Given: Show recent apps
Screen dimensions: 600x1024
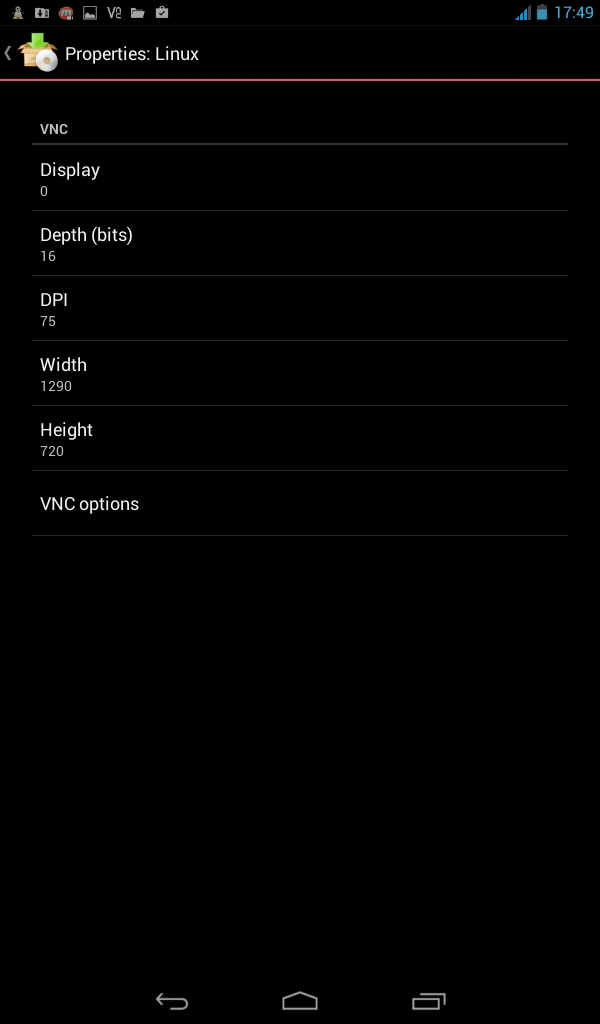Looking at the screenshot, I should tap(428, 1001).
